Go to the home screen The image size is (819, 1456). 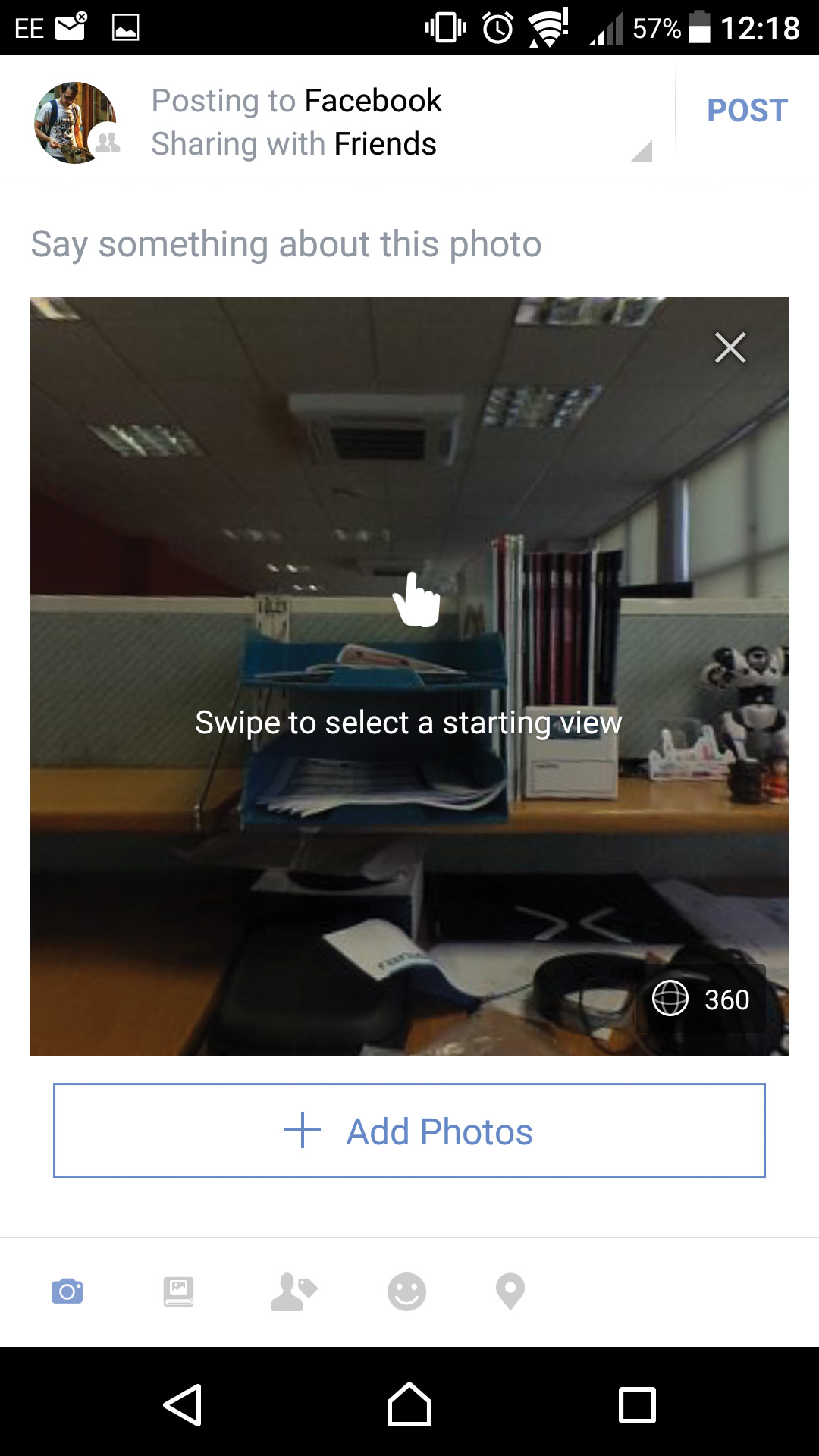pos(409,1405)
